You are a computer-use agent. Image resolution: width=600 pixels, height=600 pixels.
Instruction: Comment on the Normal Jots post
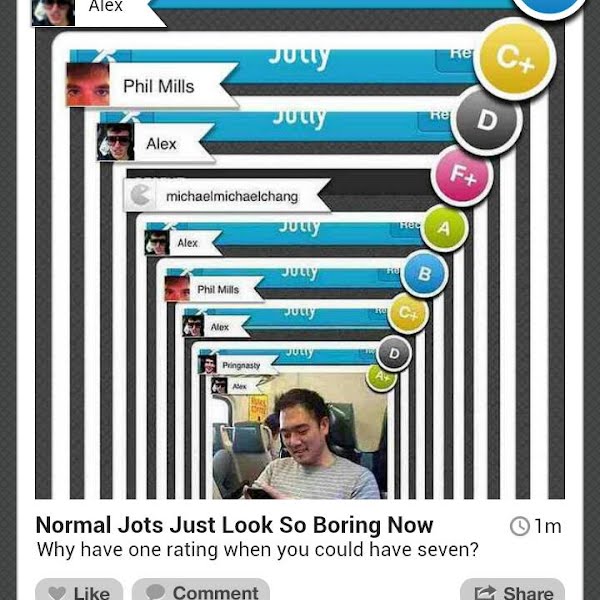point(200,590)
